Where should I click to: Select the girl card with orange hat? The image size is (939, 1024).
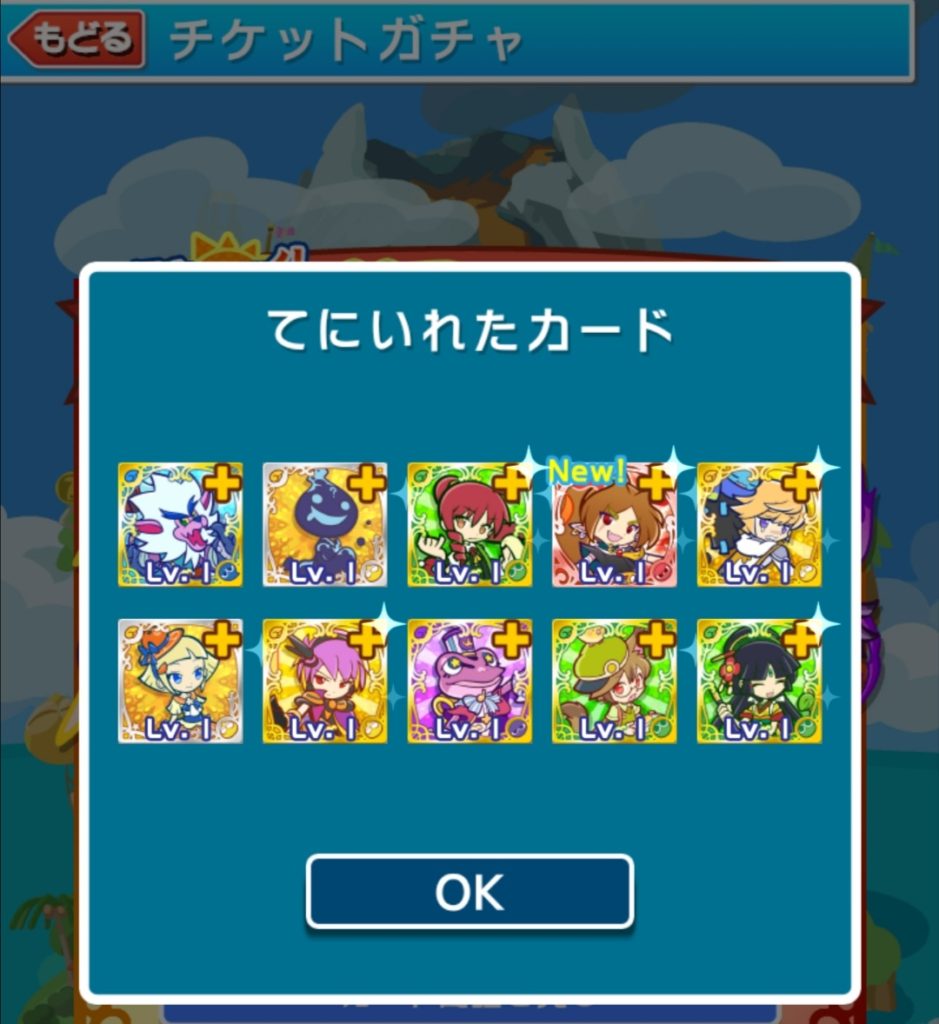(x=182, y=681)
